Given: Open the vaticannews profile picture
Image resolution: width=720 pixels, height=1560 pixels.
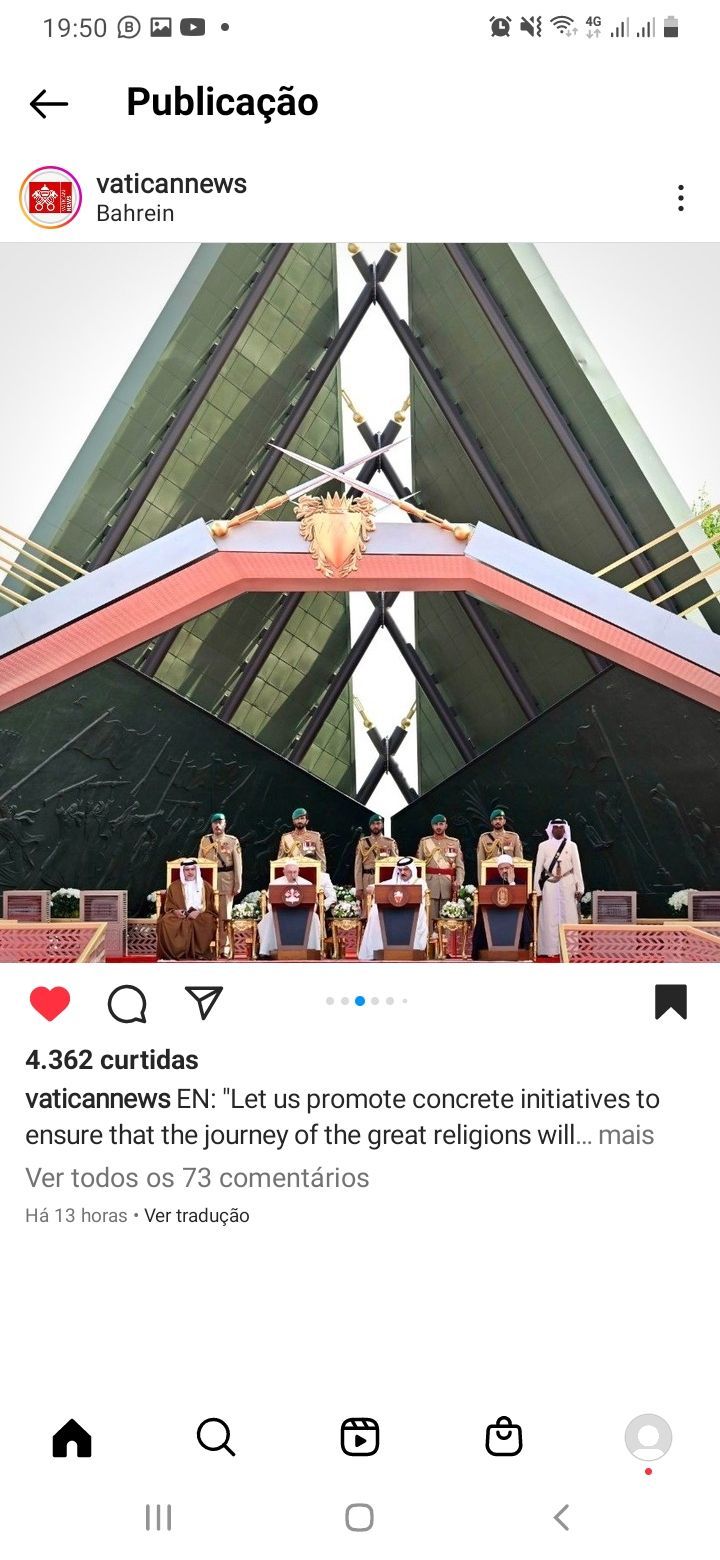Looking at the screenshot, I should pyautogui.click(x=50, y=197).
